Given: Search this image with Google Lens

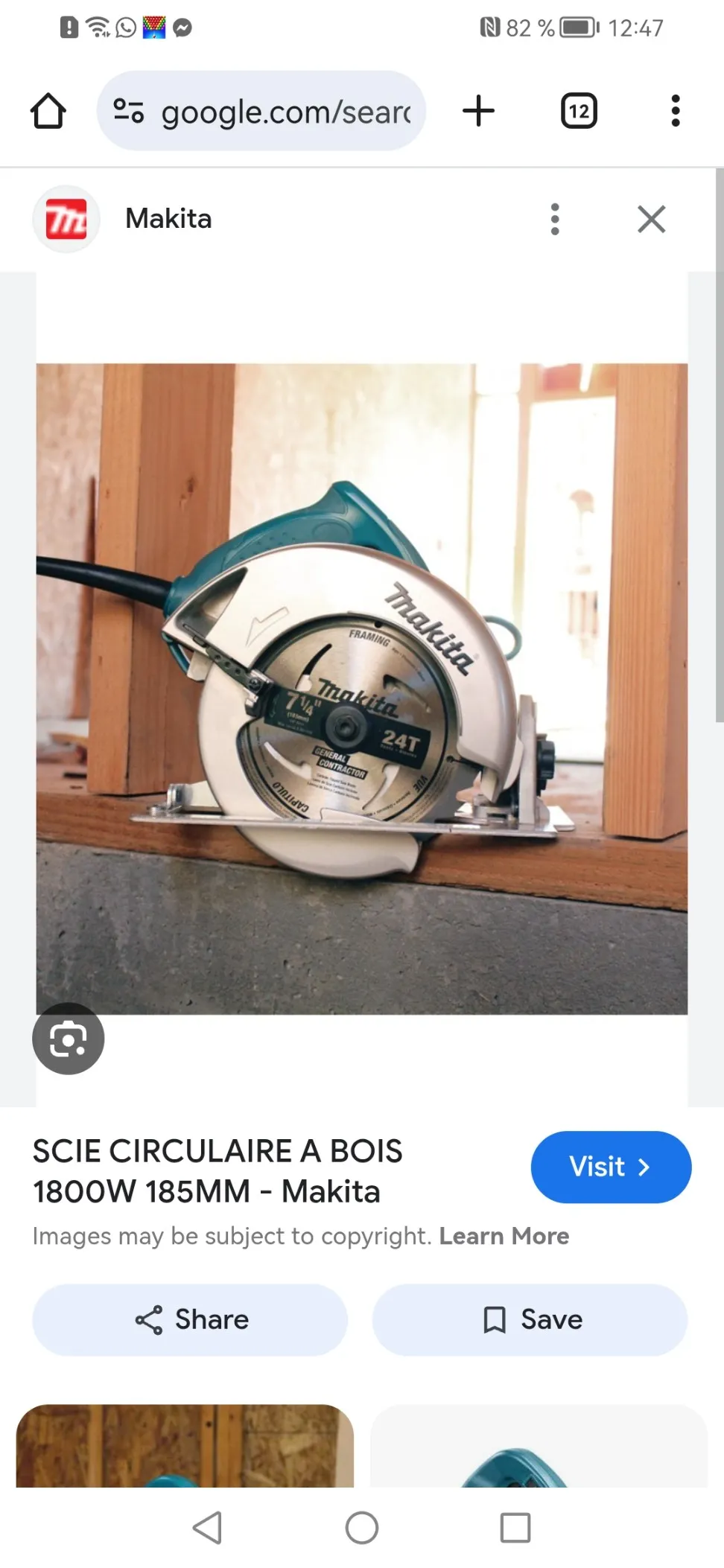Looking at the screenshot, I should pos(68,1039).
